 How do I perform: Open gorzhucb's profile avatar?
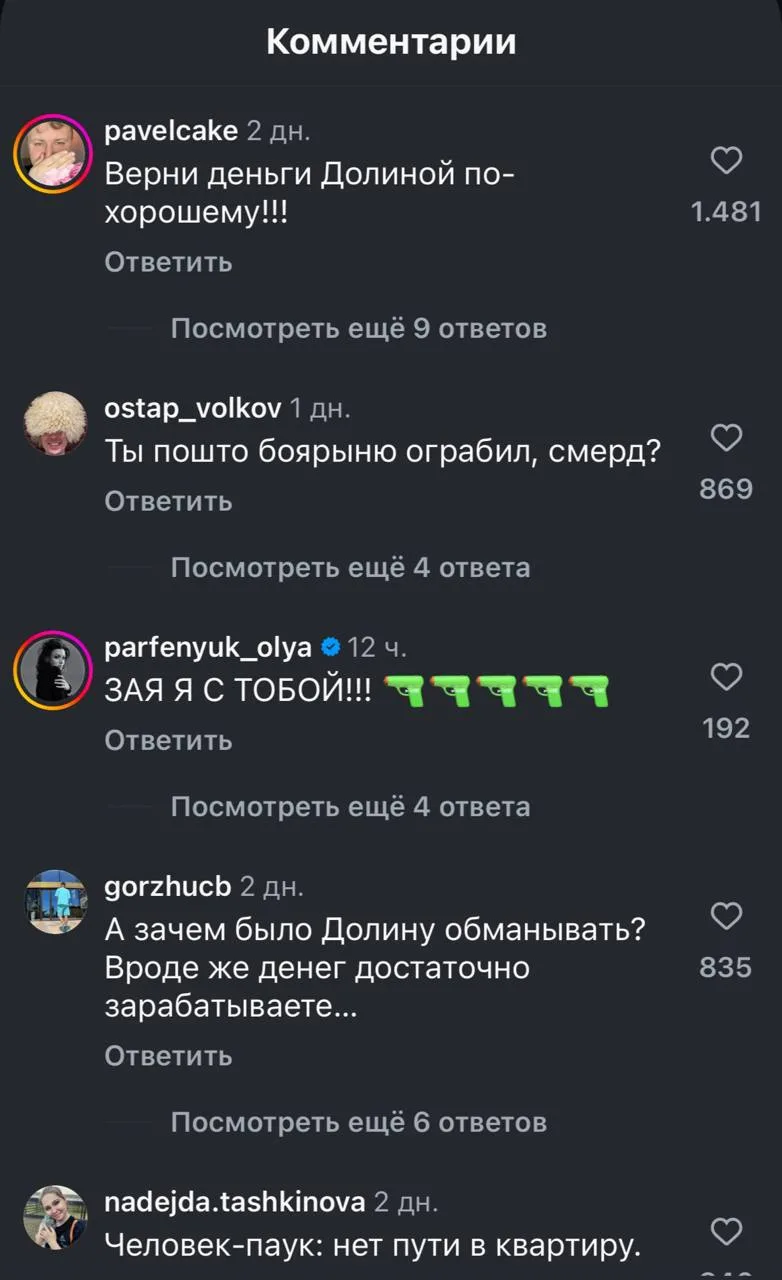pos(54,901)
